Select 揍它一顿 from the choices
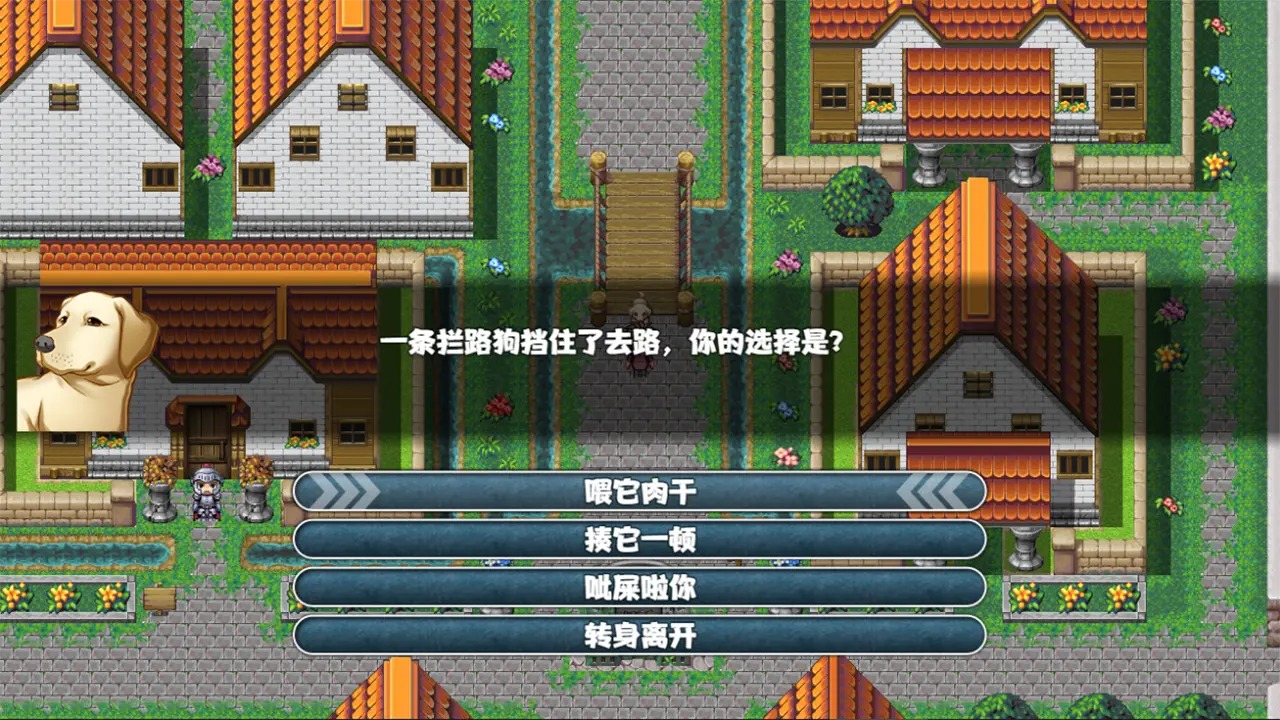 (x=640, y=540)
